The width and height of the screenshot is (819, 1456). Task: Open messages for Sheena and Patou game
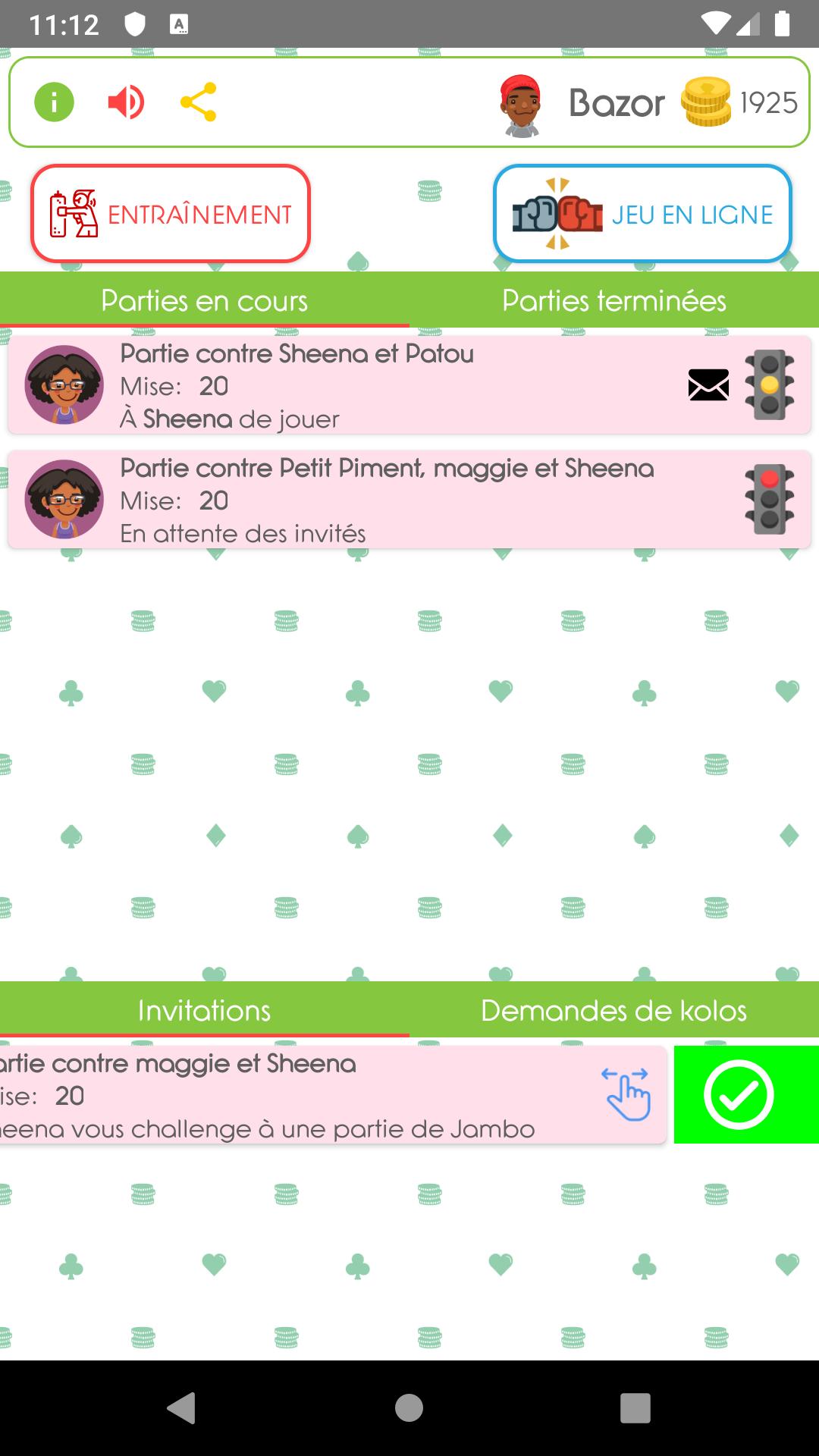(x=708, y=385)
